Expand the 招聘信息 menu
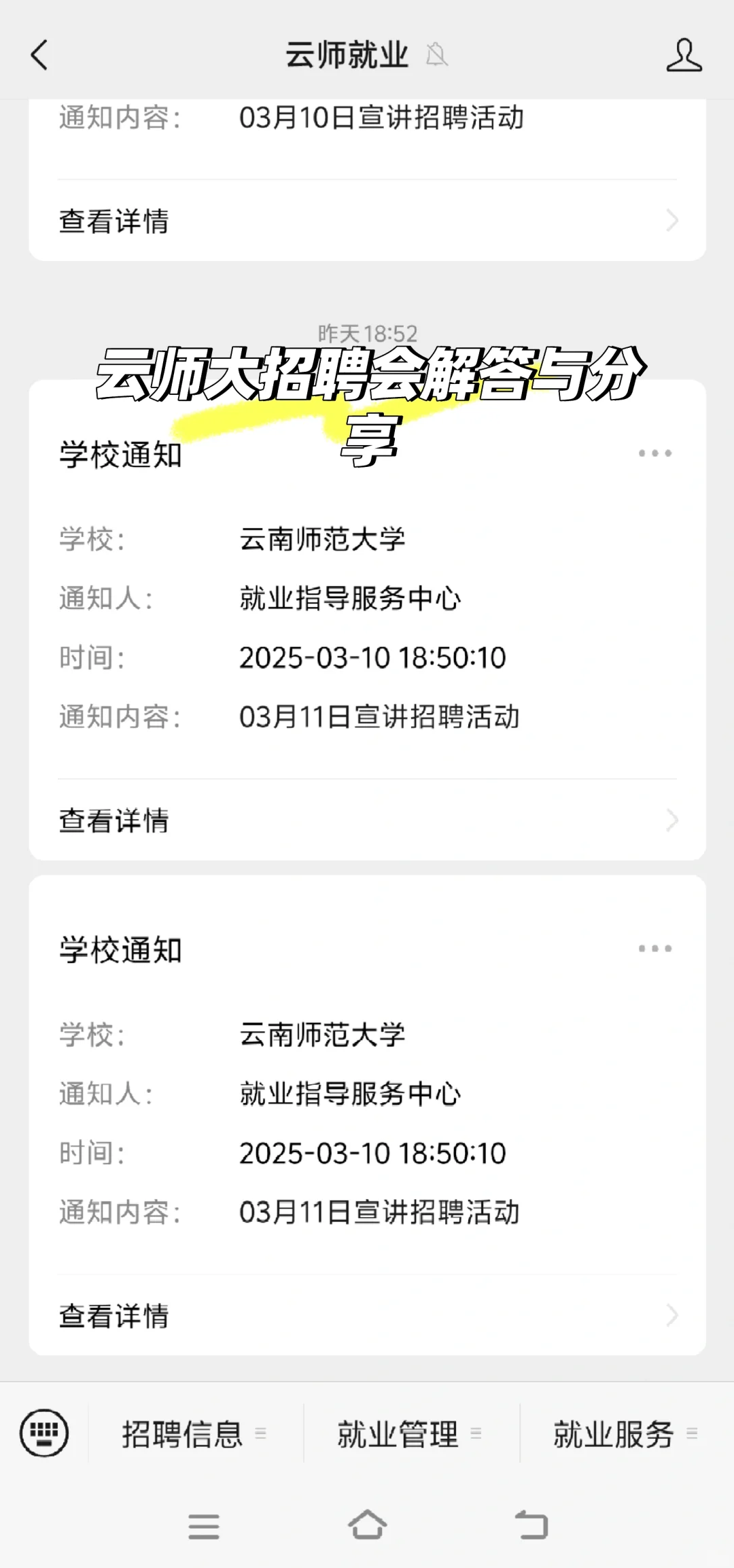 195,1434
